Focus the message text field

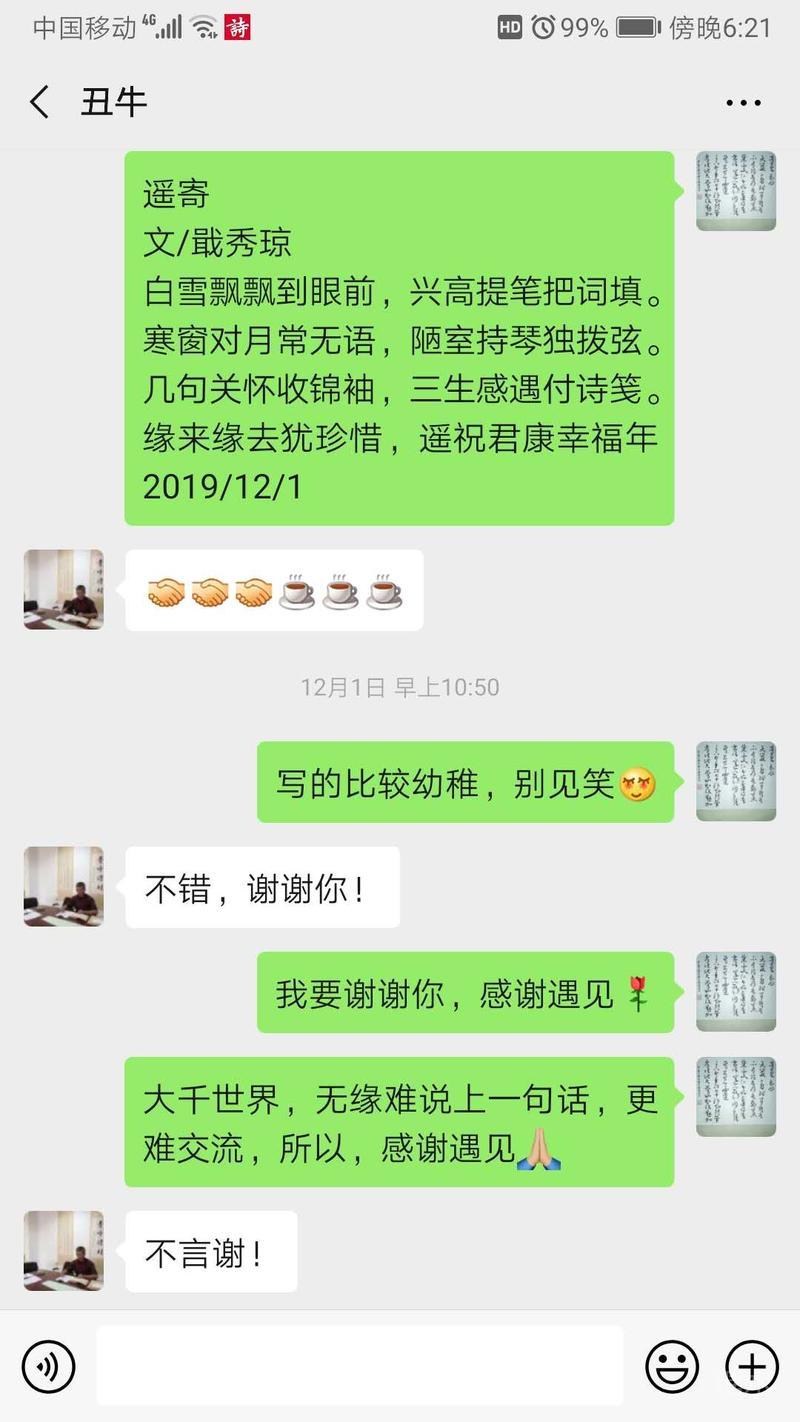(360, 1366)
